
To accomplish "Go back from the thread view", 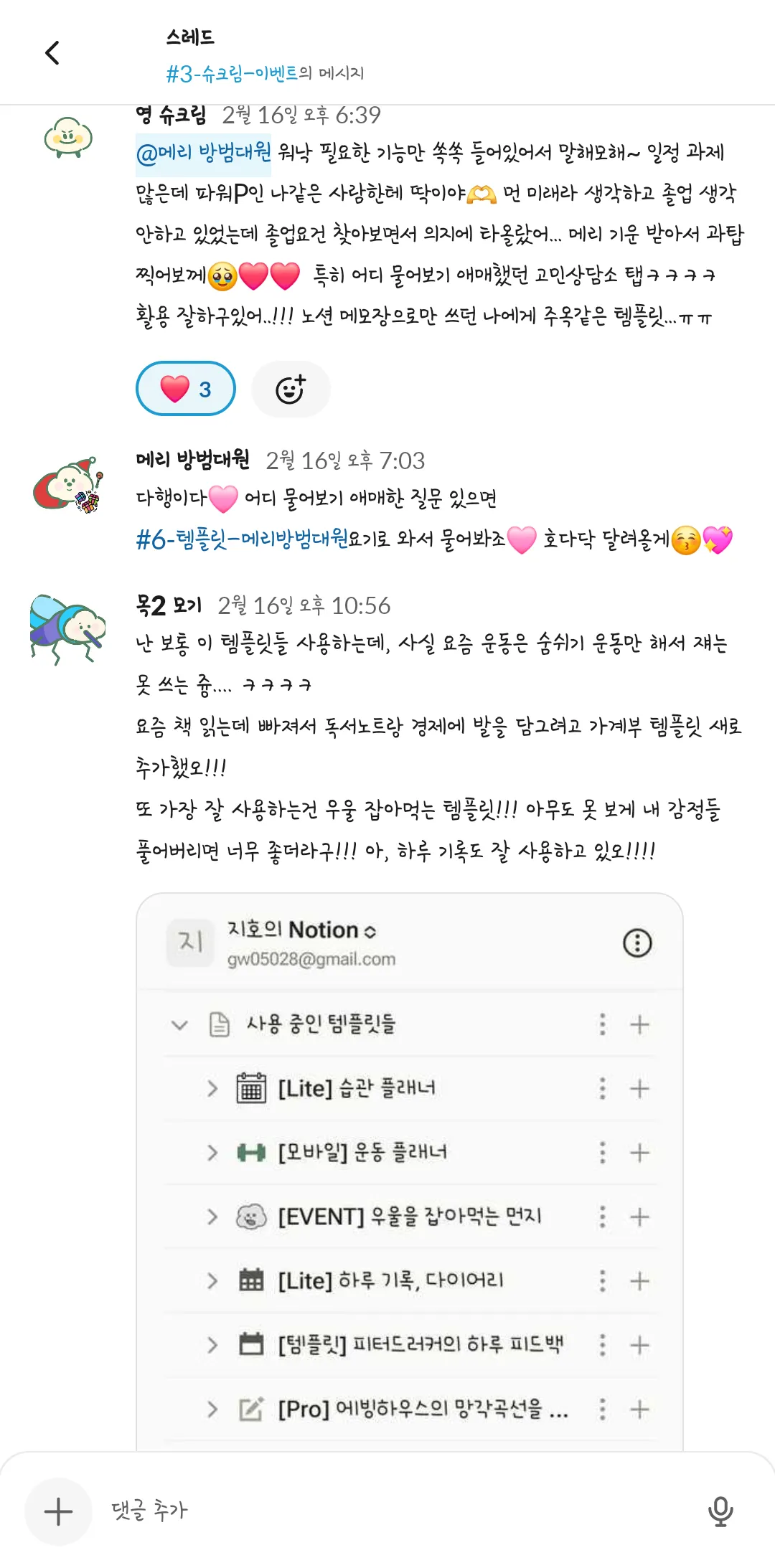I will point(52,52).
